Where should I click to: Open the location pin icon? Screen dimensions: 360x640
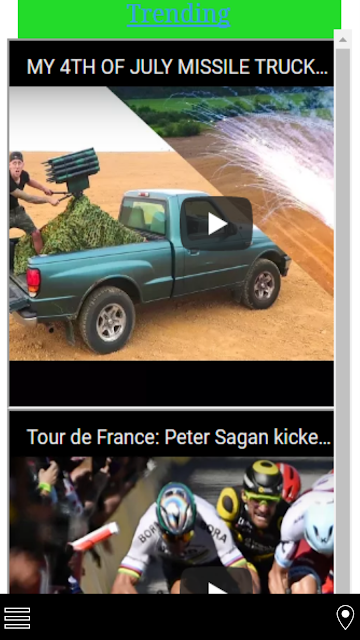pyautogui.click(x=345, y=617)
